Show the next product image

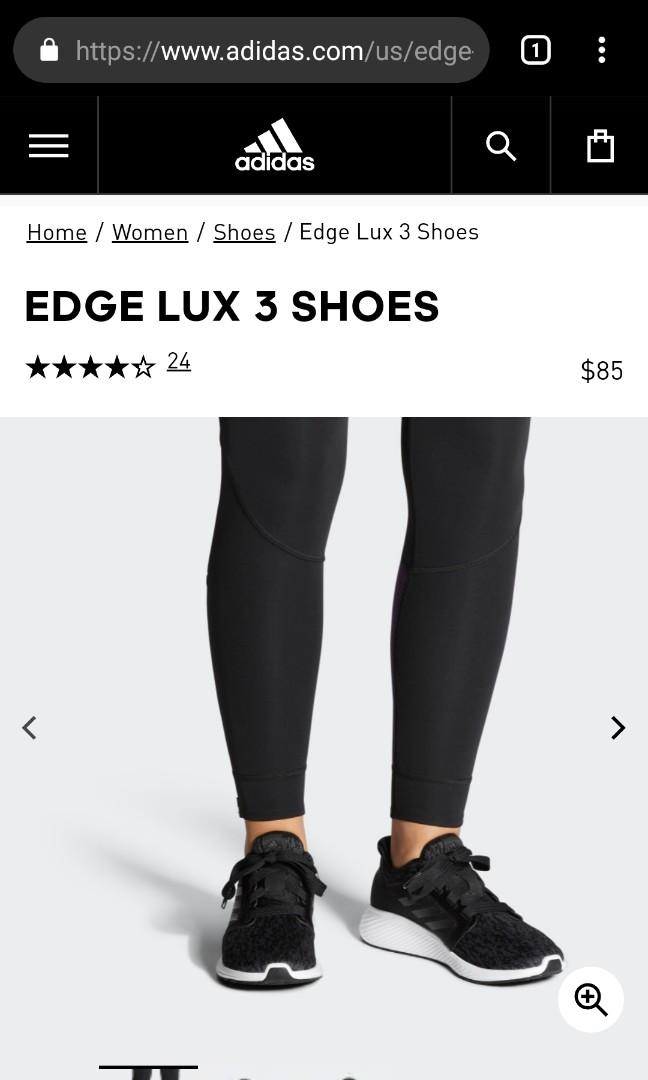click(x=618, y=728)
